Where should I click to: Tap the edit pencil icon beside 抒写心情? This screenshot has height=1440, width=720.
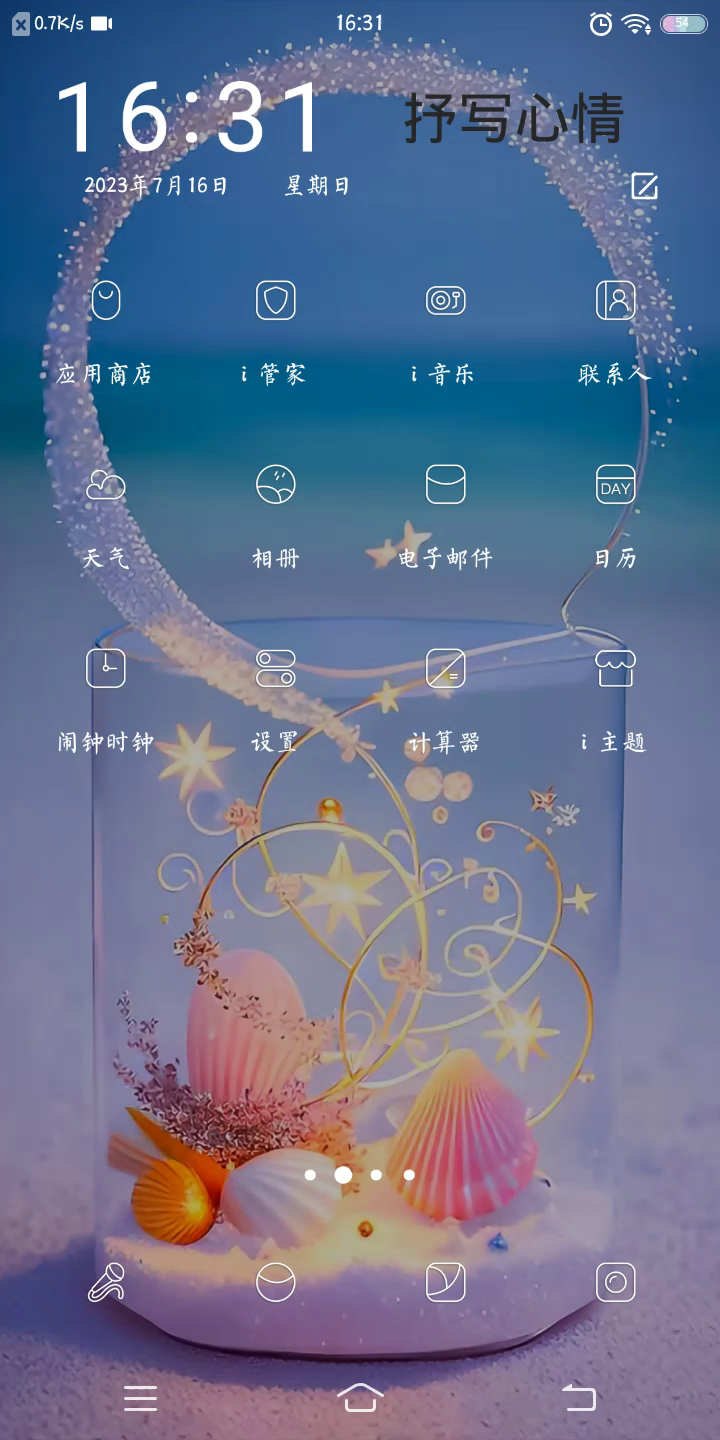pos(644,186)
